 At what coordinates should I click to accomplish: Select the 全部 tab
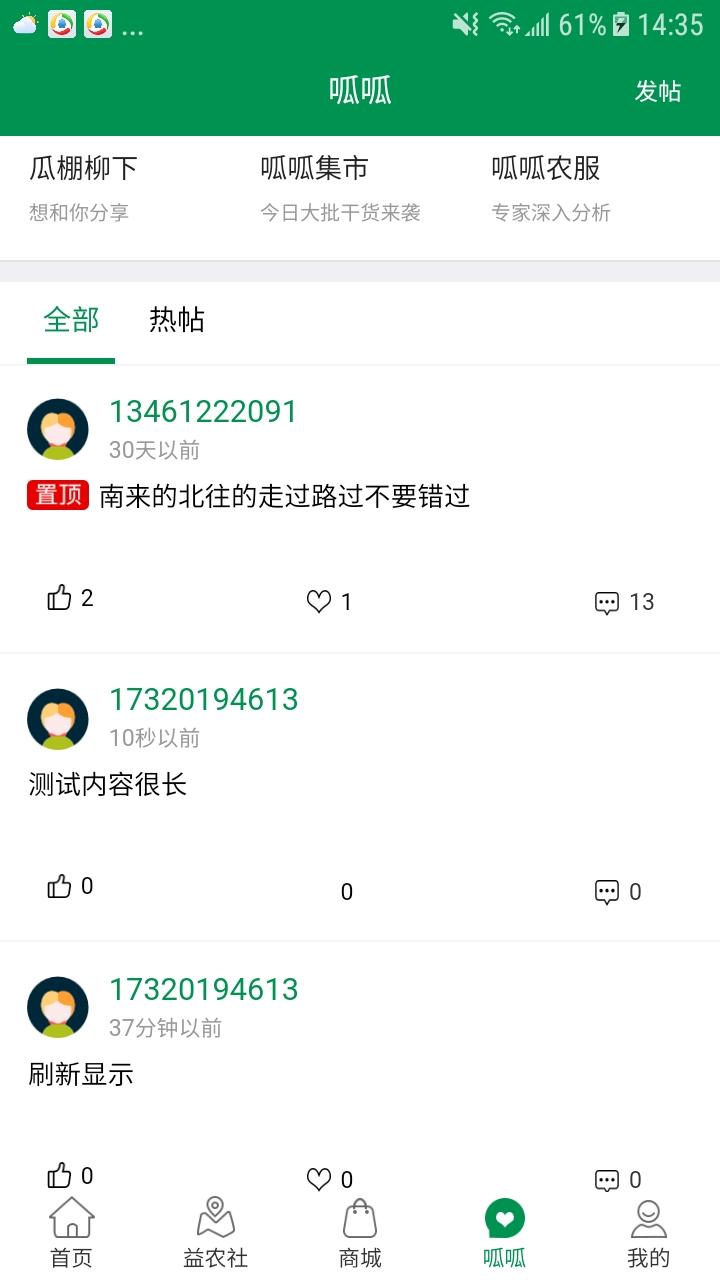click(x=71, y=320)
